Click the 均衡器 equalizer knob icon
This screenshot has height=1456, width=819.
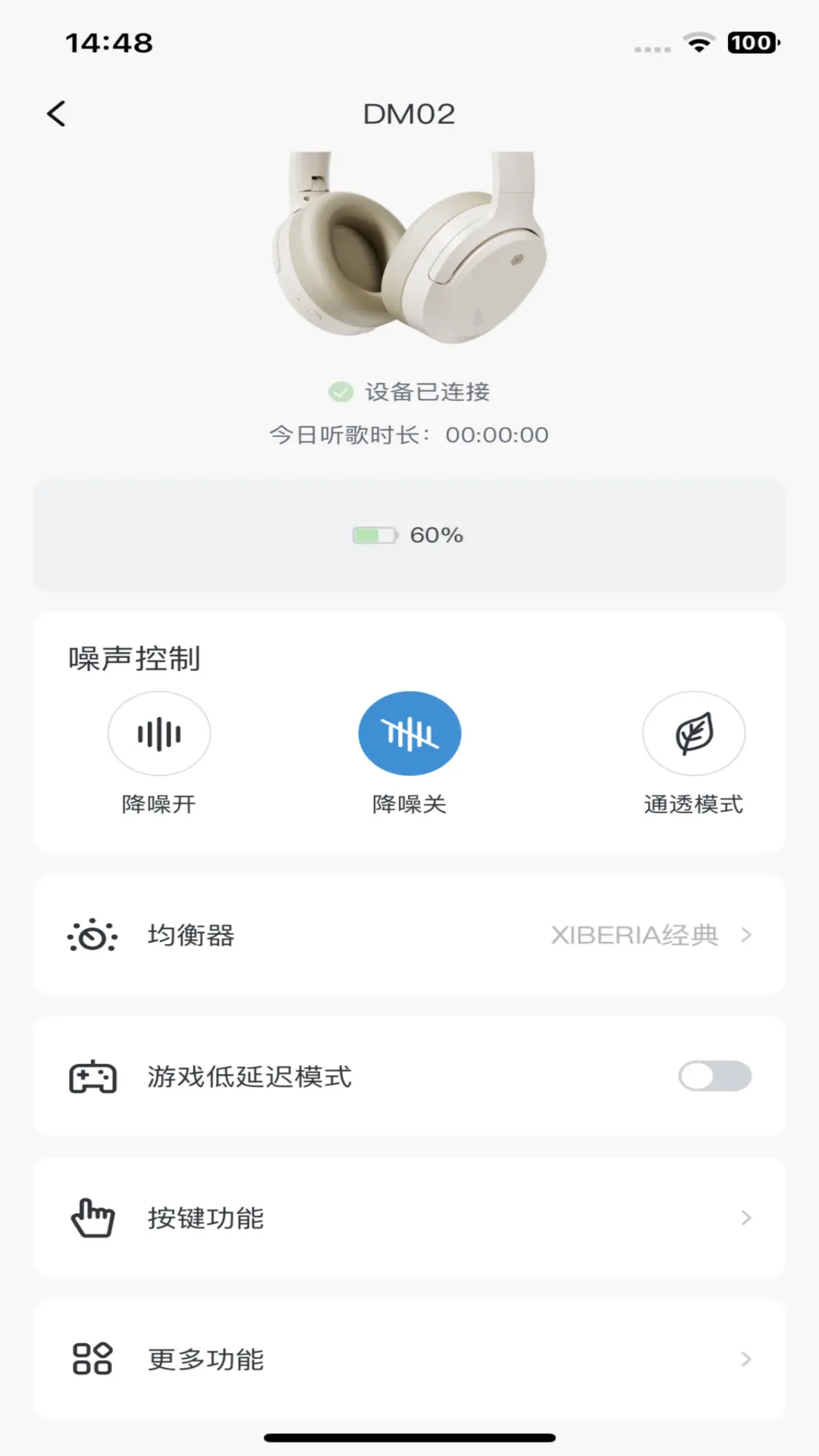91,936
